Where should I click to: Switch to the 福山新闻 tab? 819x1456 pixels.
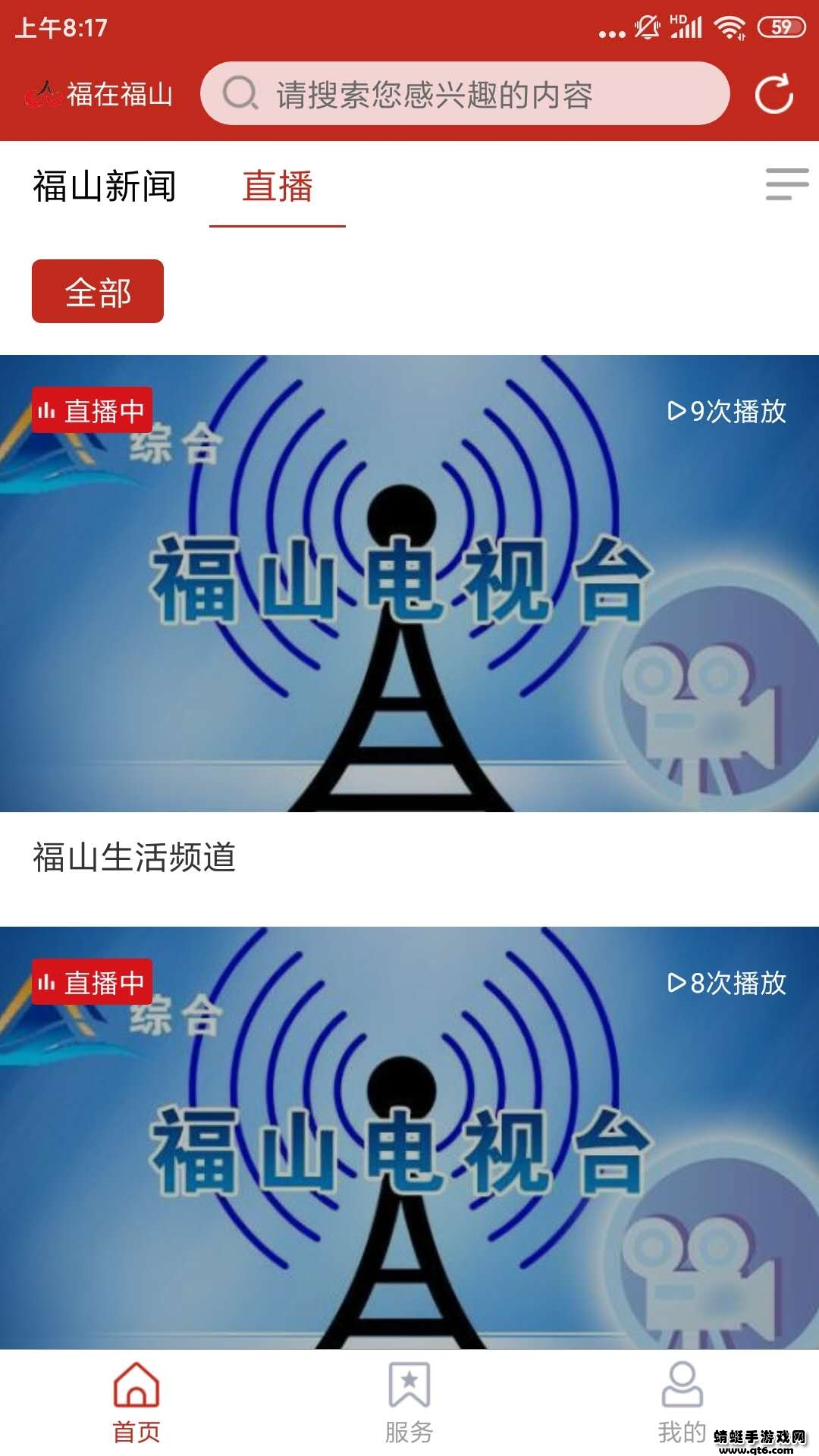pyautogui.click(x=105, y=187)
